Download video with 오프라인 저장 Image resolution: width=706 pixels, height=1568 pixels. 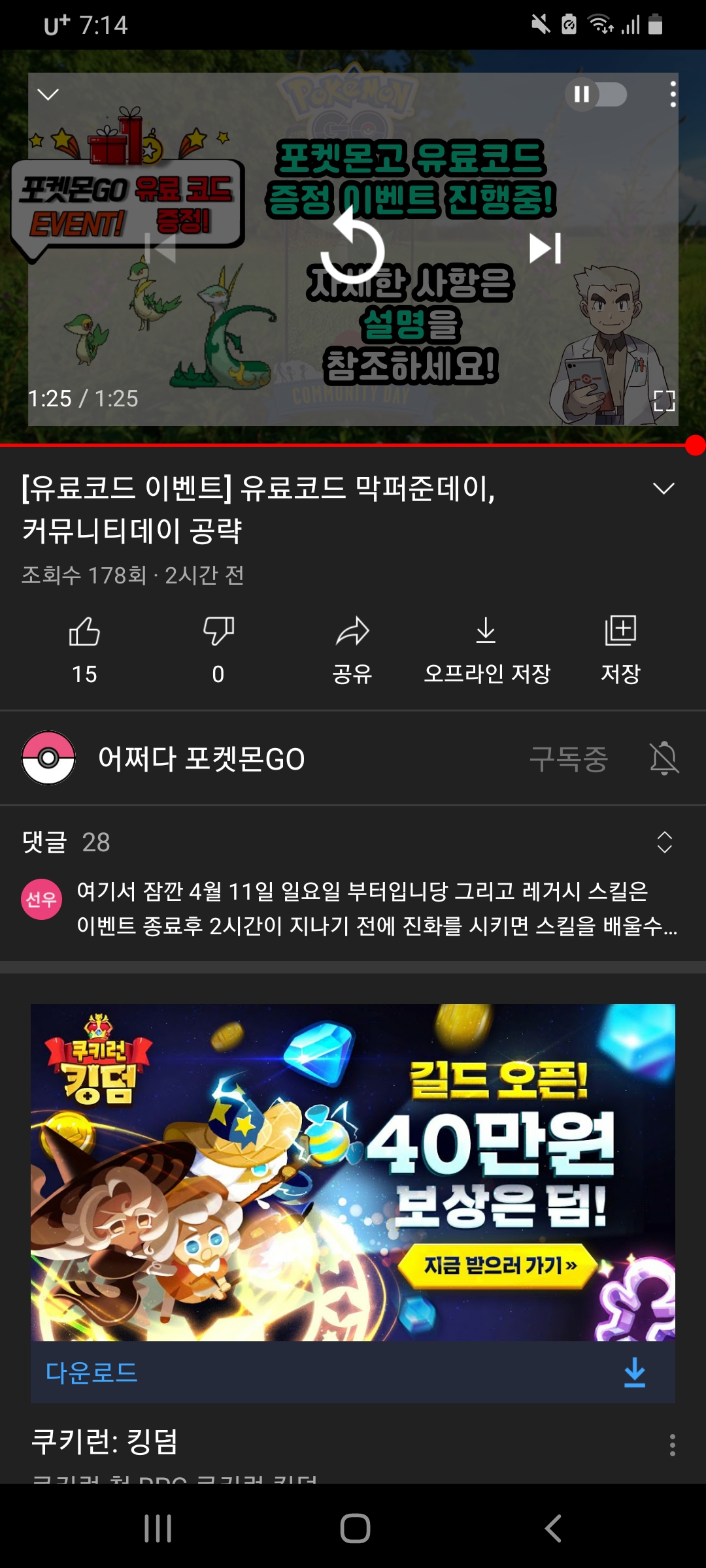[486, 632]
